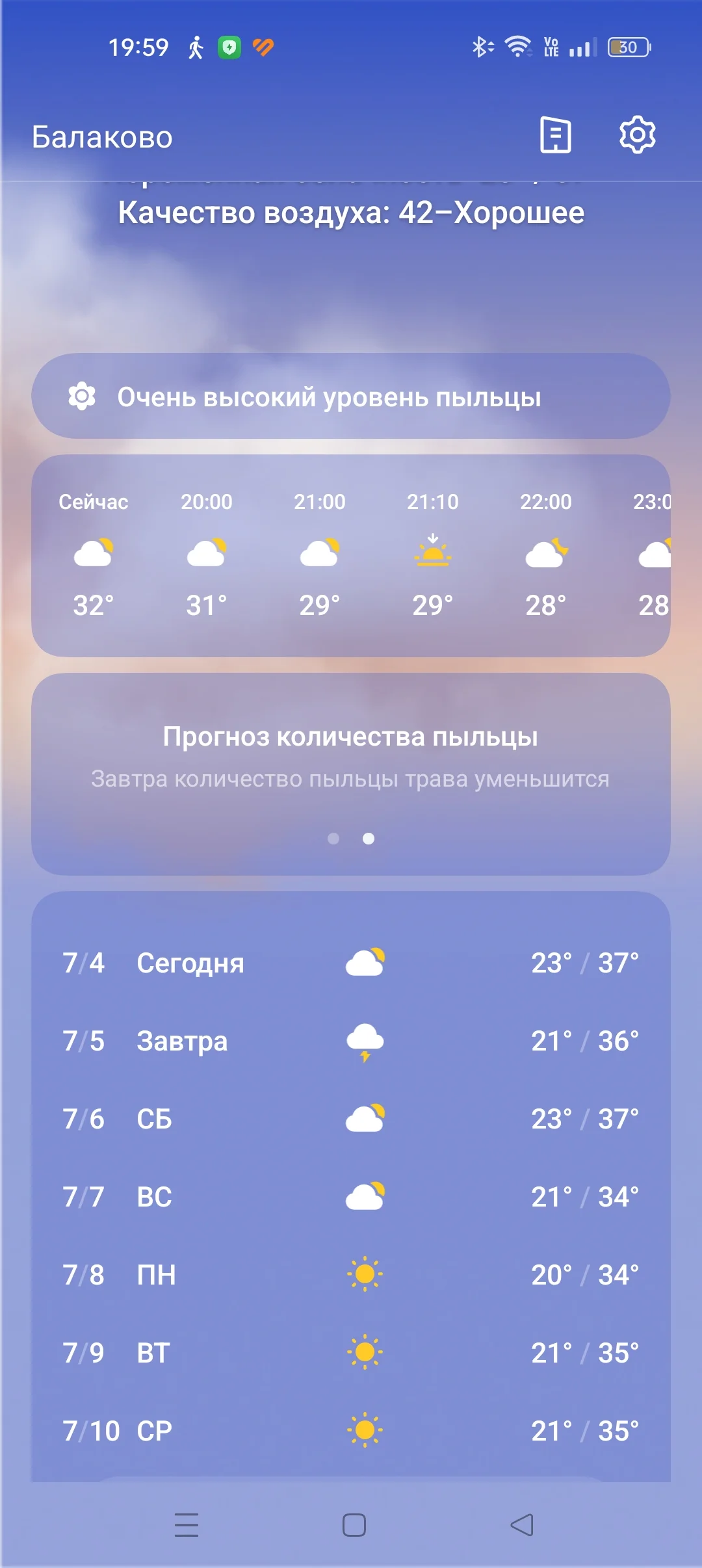The image size is (702, 1568).
Task: Select the sunny icon for Monday 7/8
Action: 366,1274
